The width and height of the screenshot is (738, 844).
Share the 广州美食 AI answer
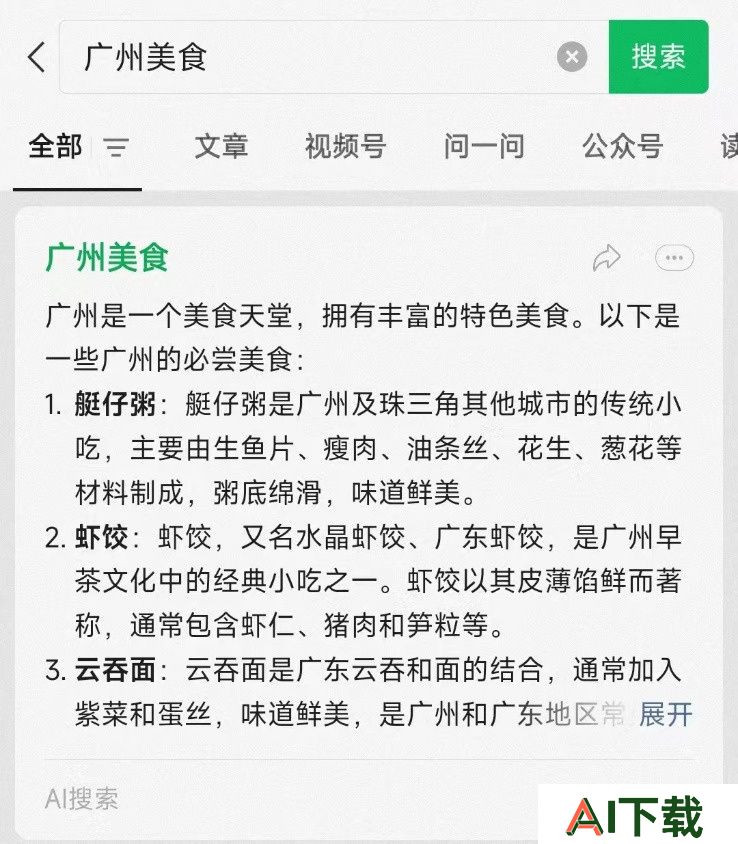click(x=606, y=258)
